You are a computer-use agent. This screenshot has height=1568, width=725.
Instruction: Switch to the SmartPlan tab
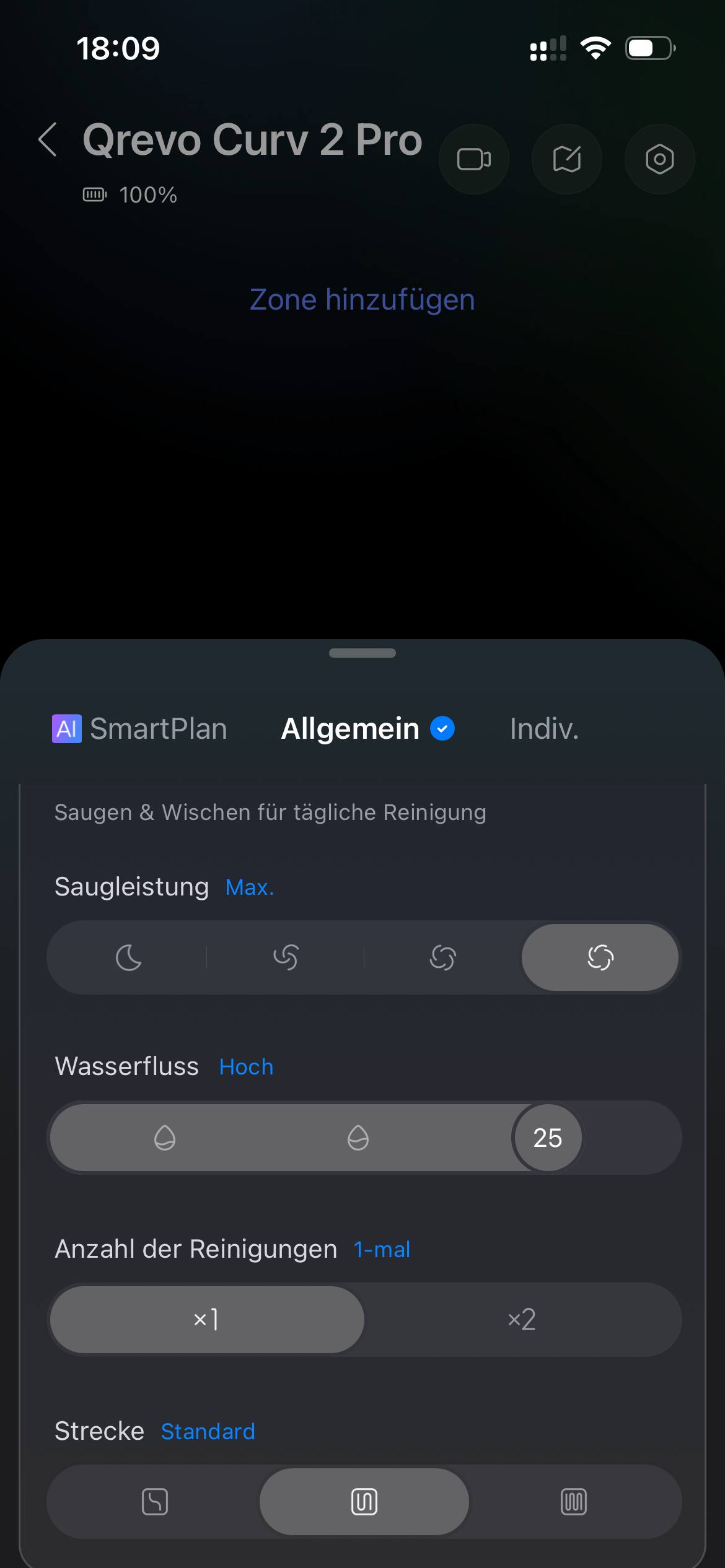click(140, 729)
